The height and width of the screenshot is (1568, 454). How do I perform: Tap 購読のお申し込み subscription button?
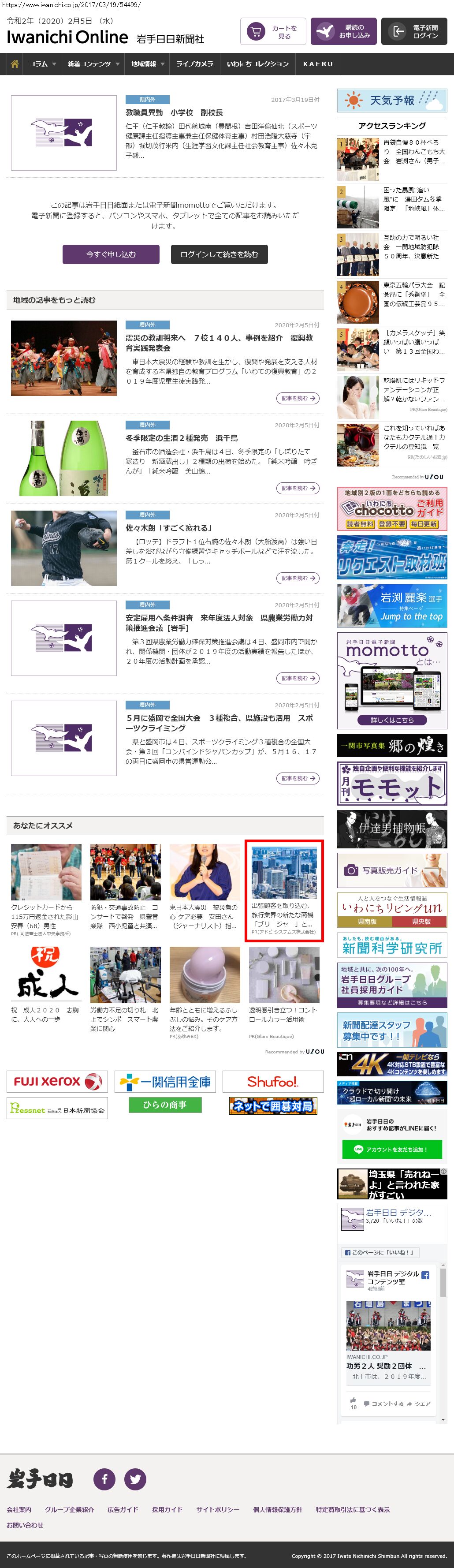coord(343,32)
